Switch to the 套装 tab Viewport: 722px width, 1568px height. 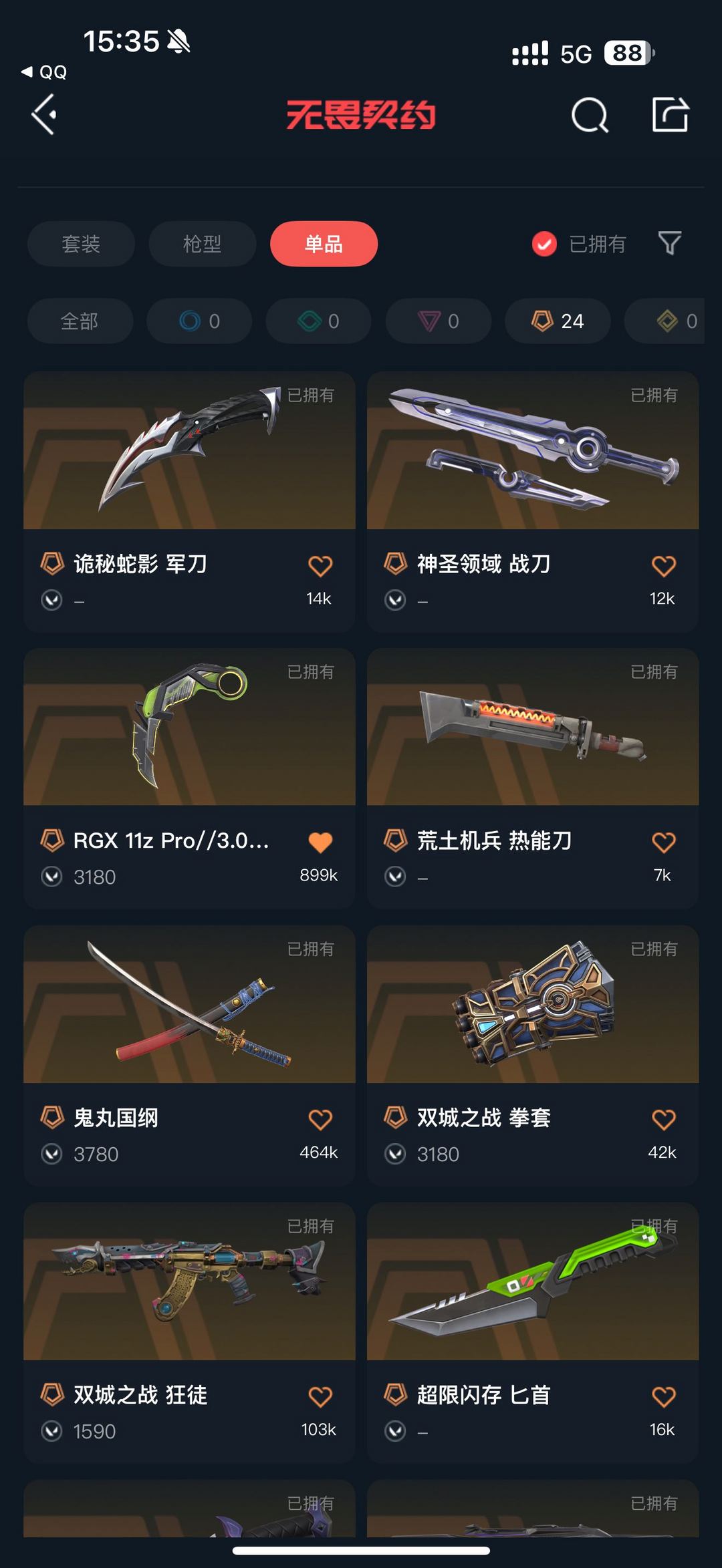coord(81,244)
